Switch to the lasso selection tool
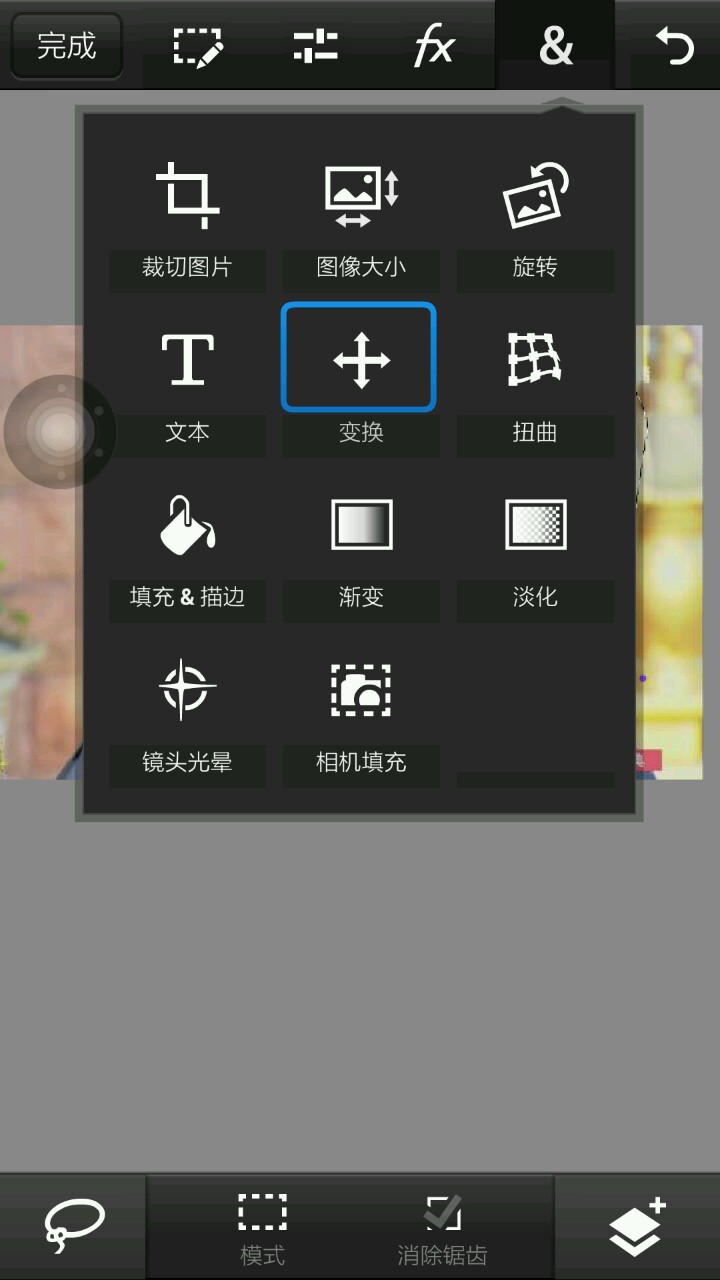720x1280 pixels. 74,1225
